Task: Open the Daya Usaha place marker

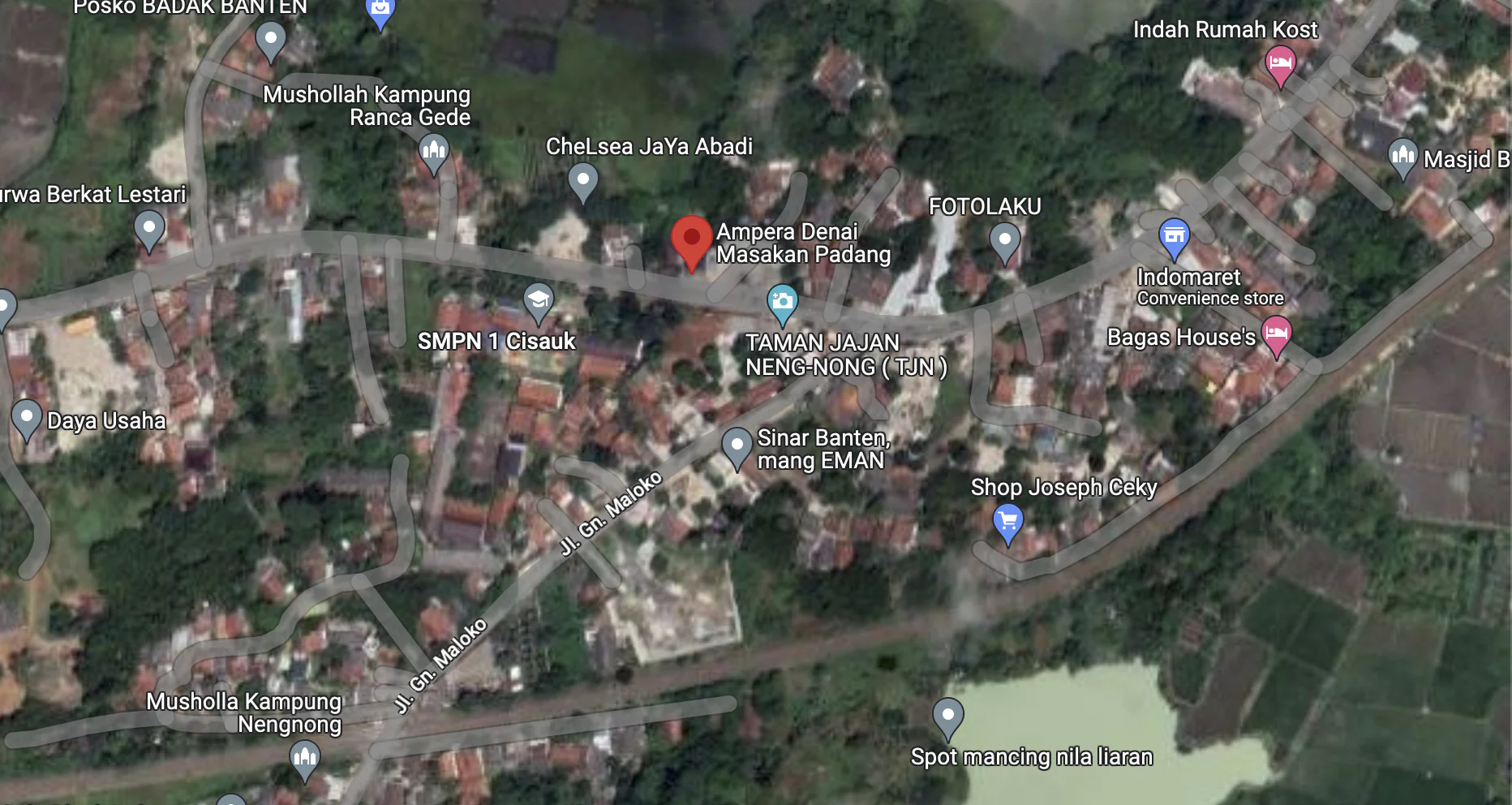Action: click(26, 418)
